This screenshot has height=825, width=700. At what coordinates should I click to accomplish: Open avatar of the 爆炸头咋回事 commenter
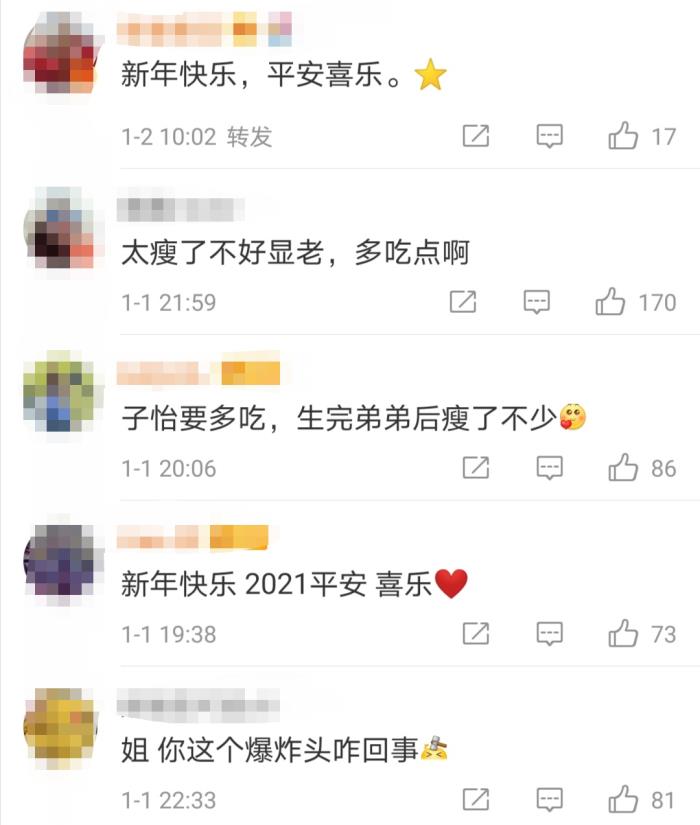click(x=60, y=727)
